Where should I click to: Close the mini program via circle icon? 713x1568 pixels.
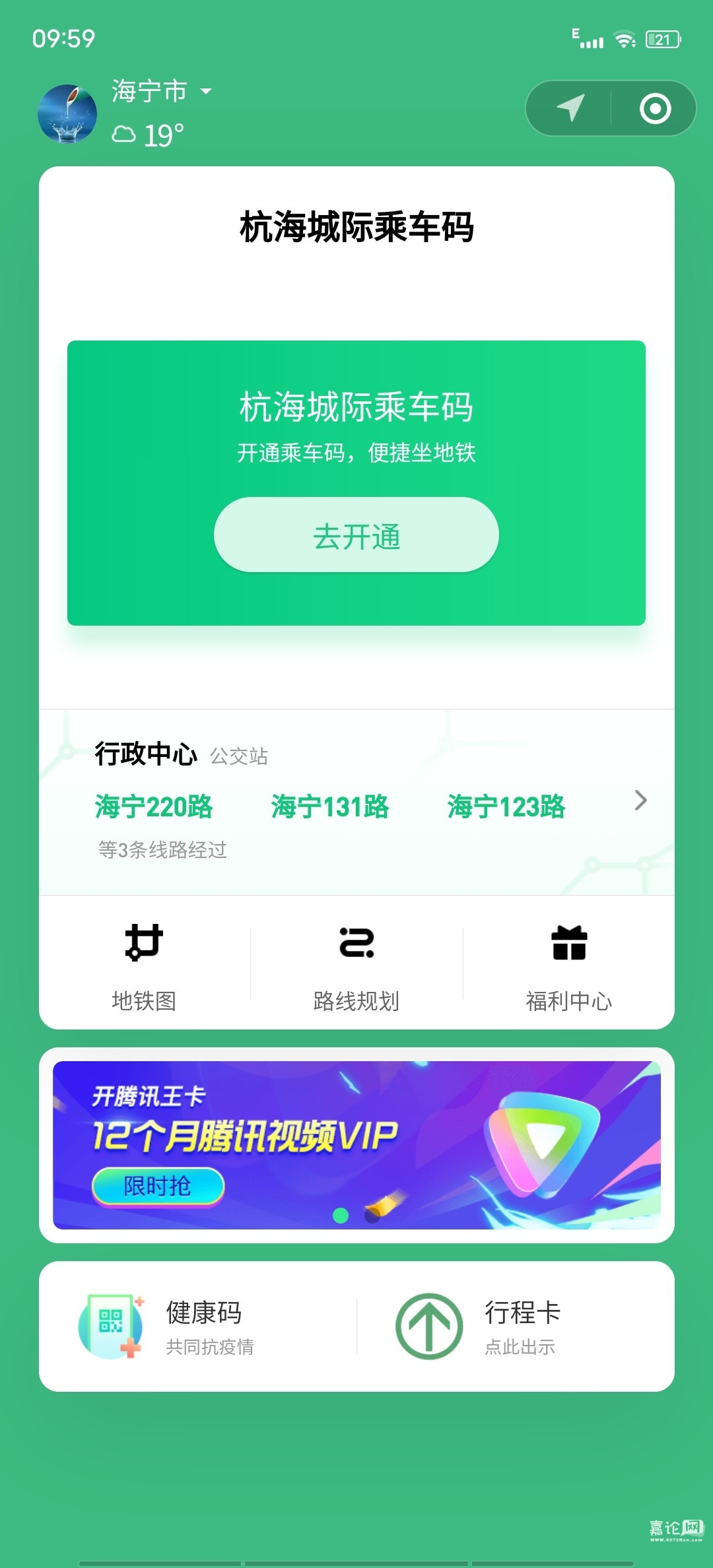(x=655, y=109)
